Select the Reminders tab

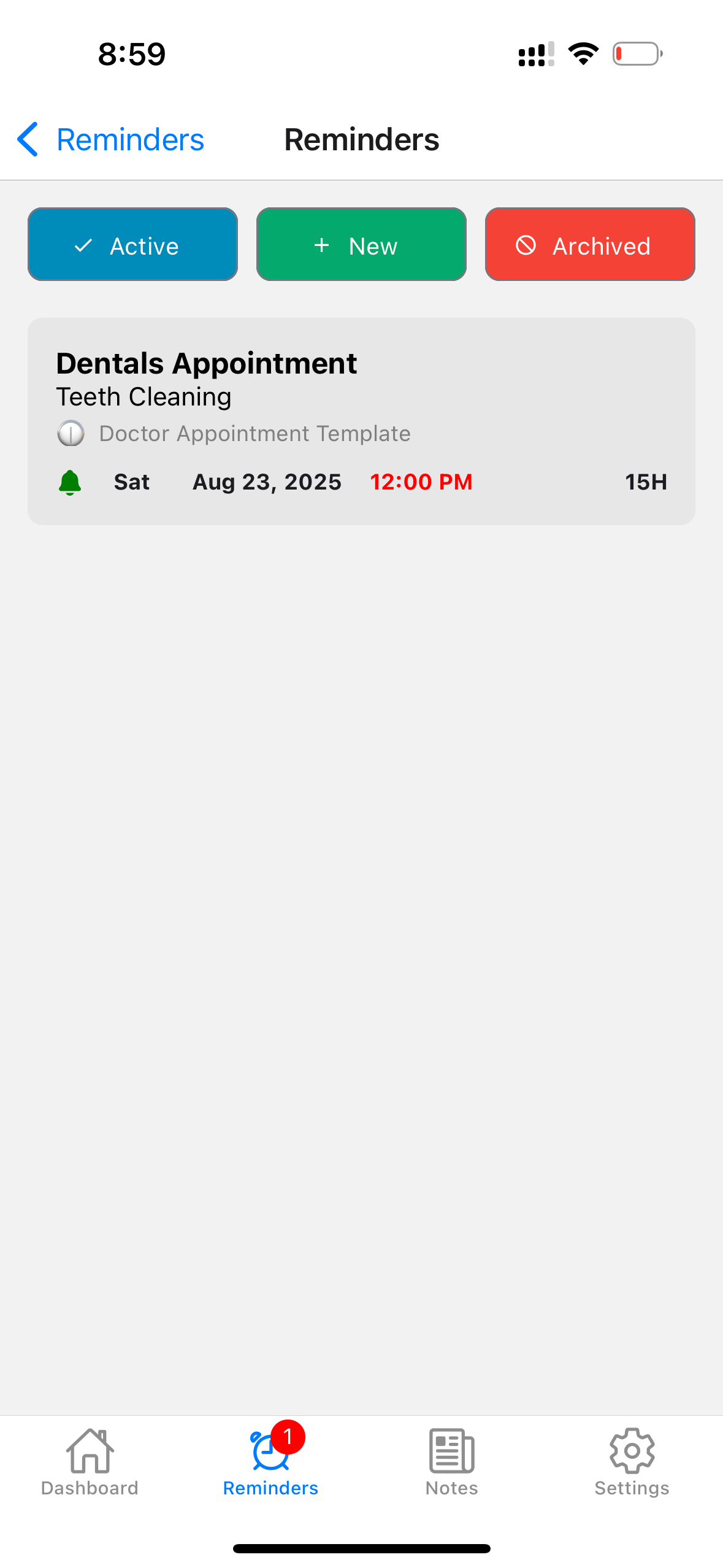coord(270,1462)
